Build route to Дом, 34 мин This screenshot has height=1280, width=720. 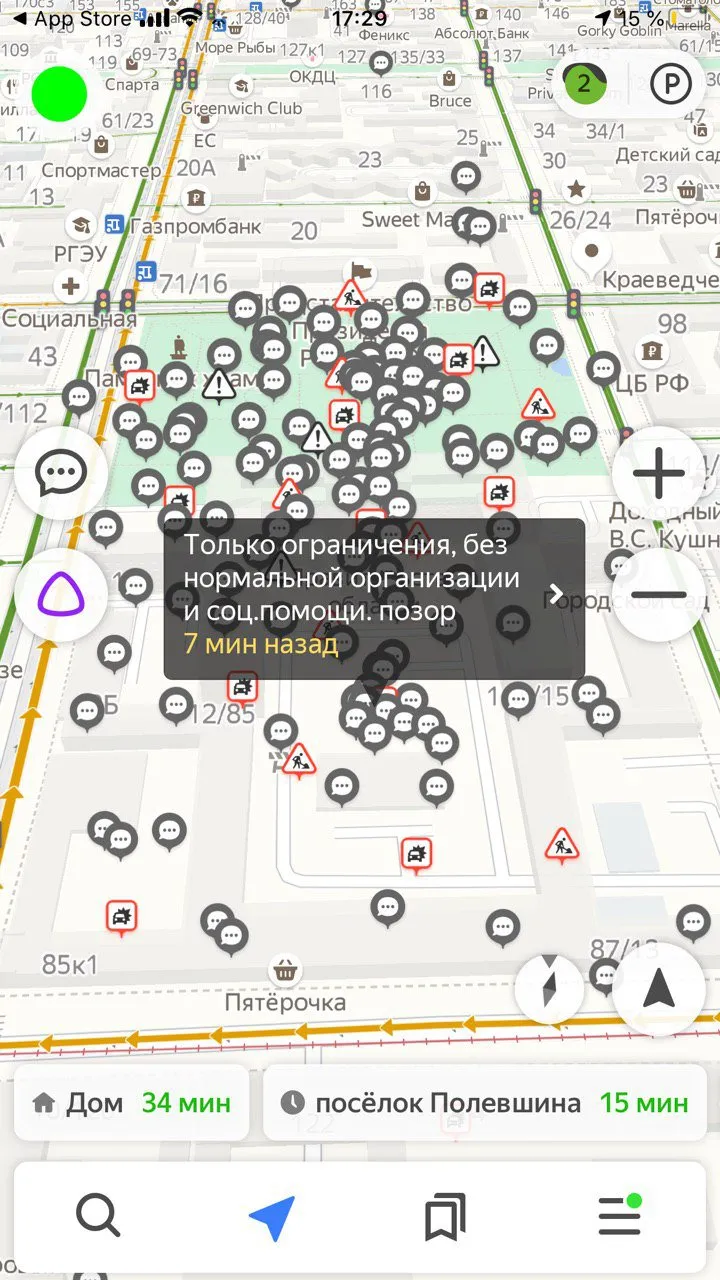pyautogui.click(x=131, y=1103)
